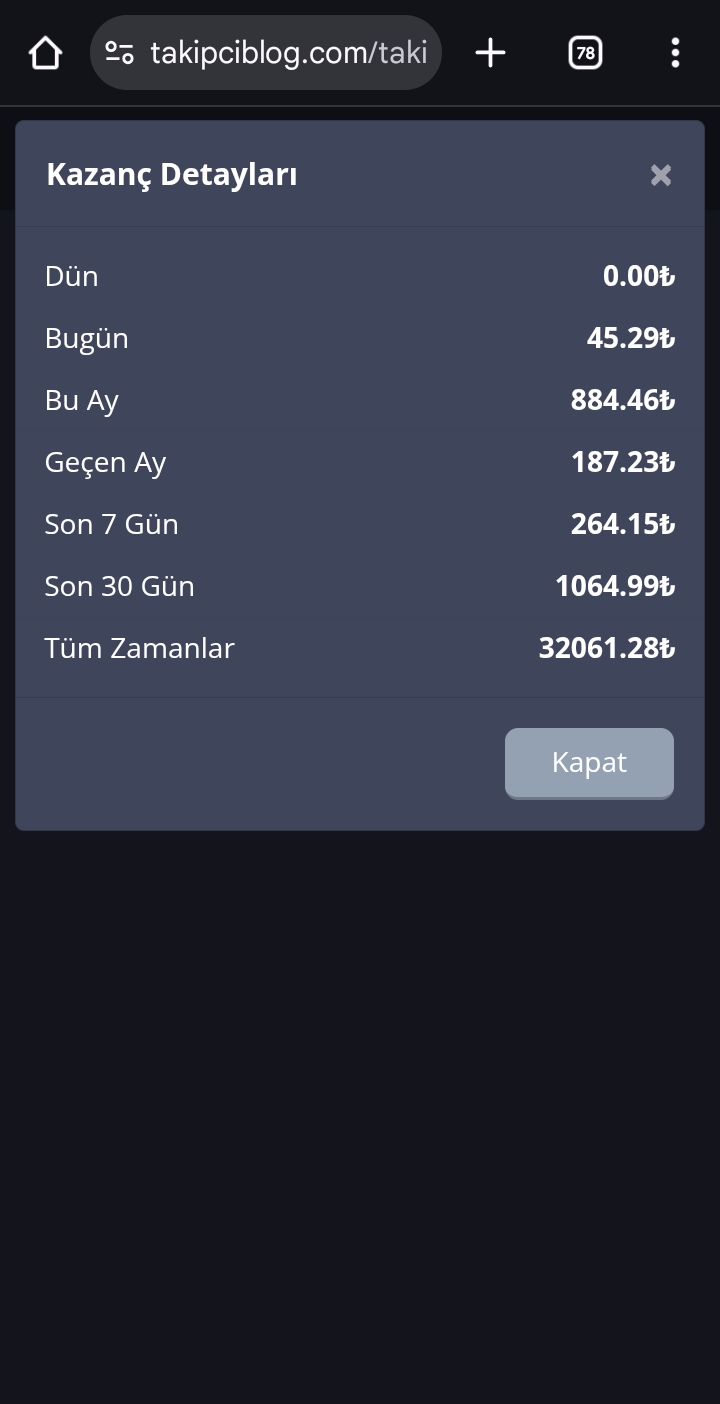Open the takipciblog.com address bar
This screenshot has height=1404, width=720.
[288, 53]
